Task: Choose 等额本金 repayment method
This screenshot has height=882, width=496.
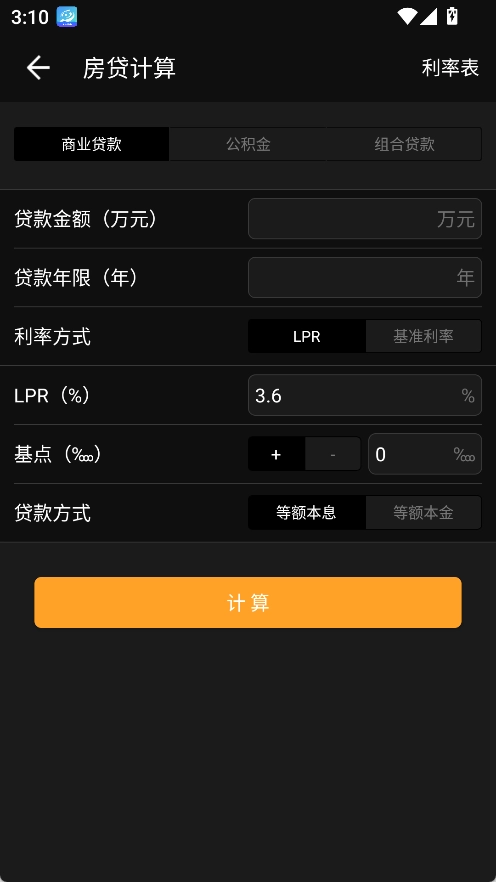Action: [x=423, y=512]
